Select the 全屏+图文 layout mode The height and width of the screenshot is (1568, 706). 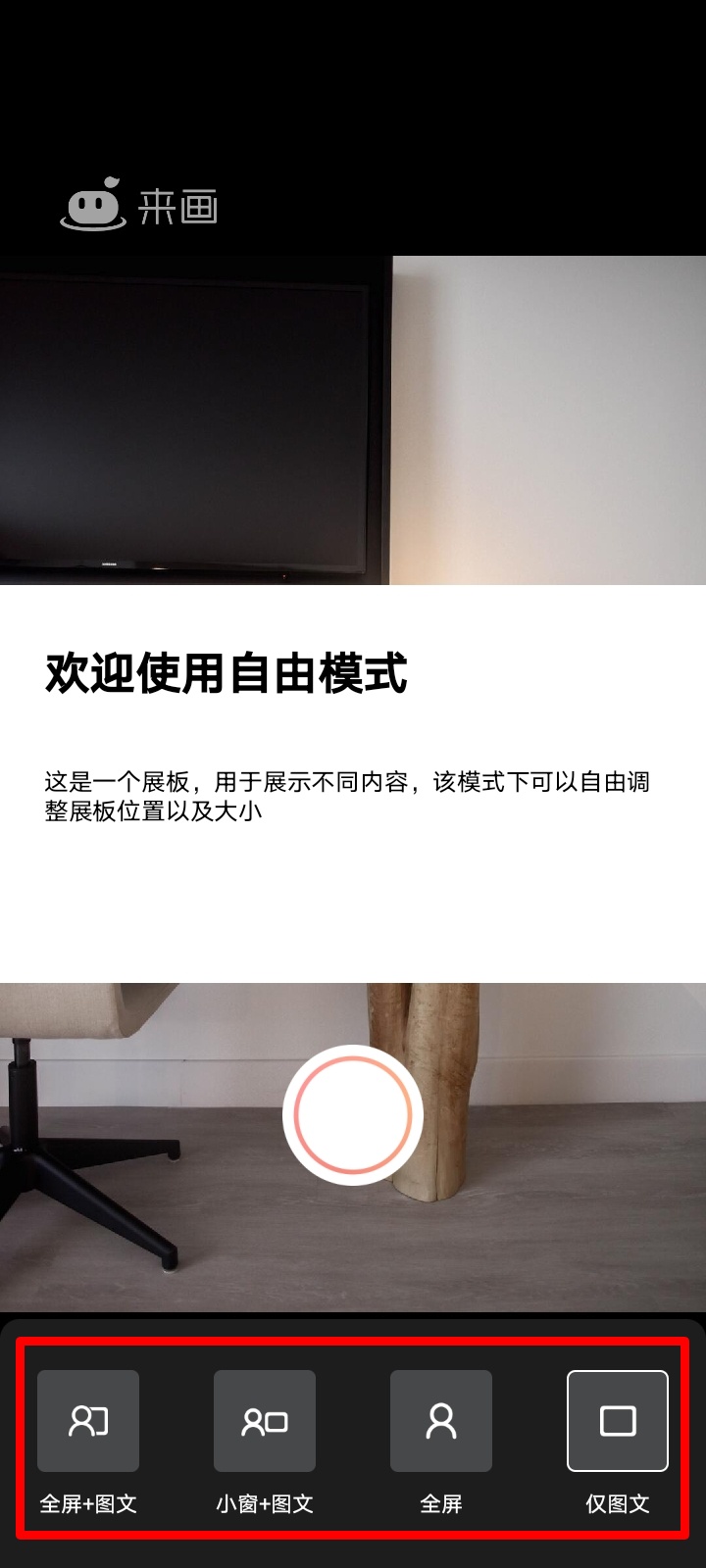pos(88,1421)
